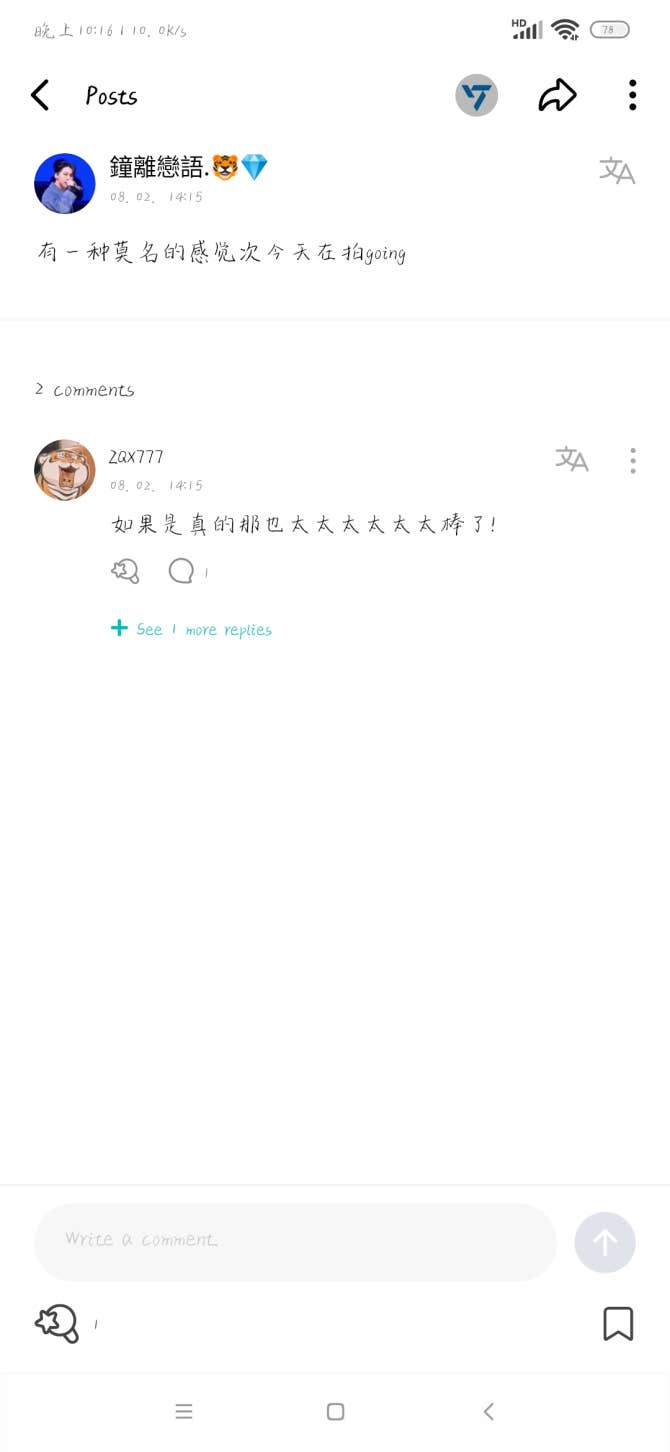The height and width of the screenshot is (1452, 670).
Task: Expand See 1 more replies
Action: [x=192, y=629]
